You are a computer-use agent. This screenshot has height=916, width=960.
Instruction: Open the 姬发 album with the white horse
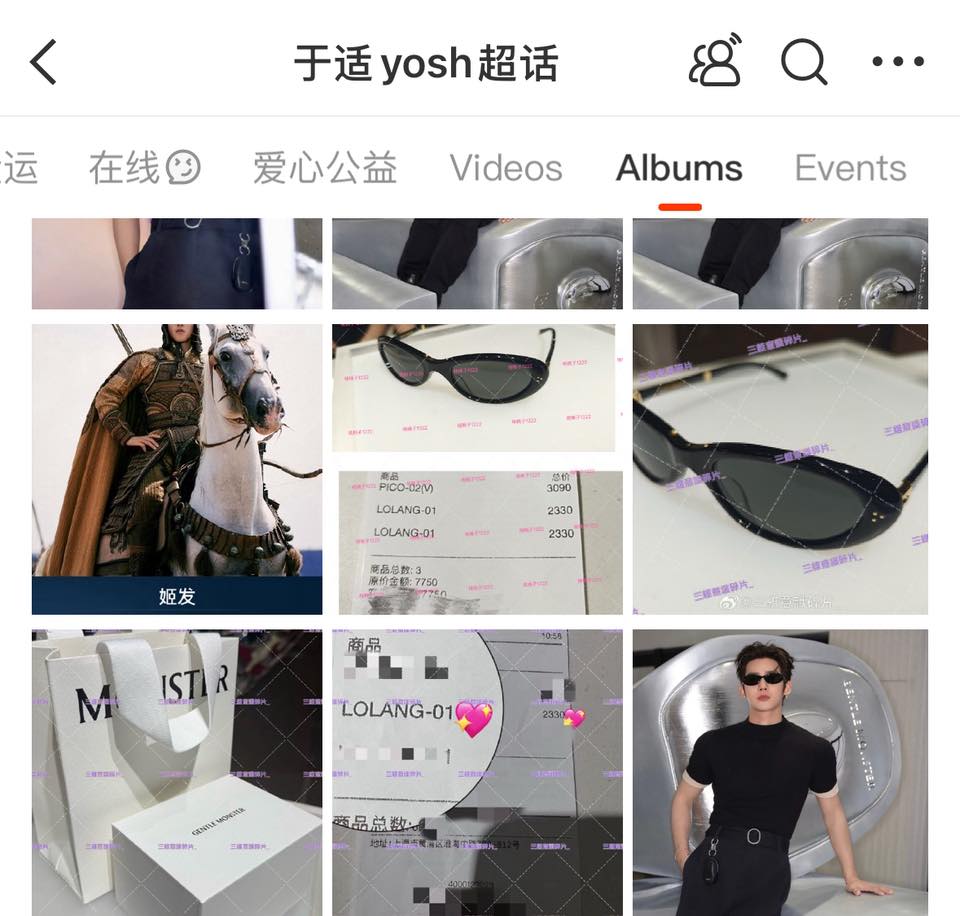(177, 468)
